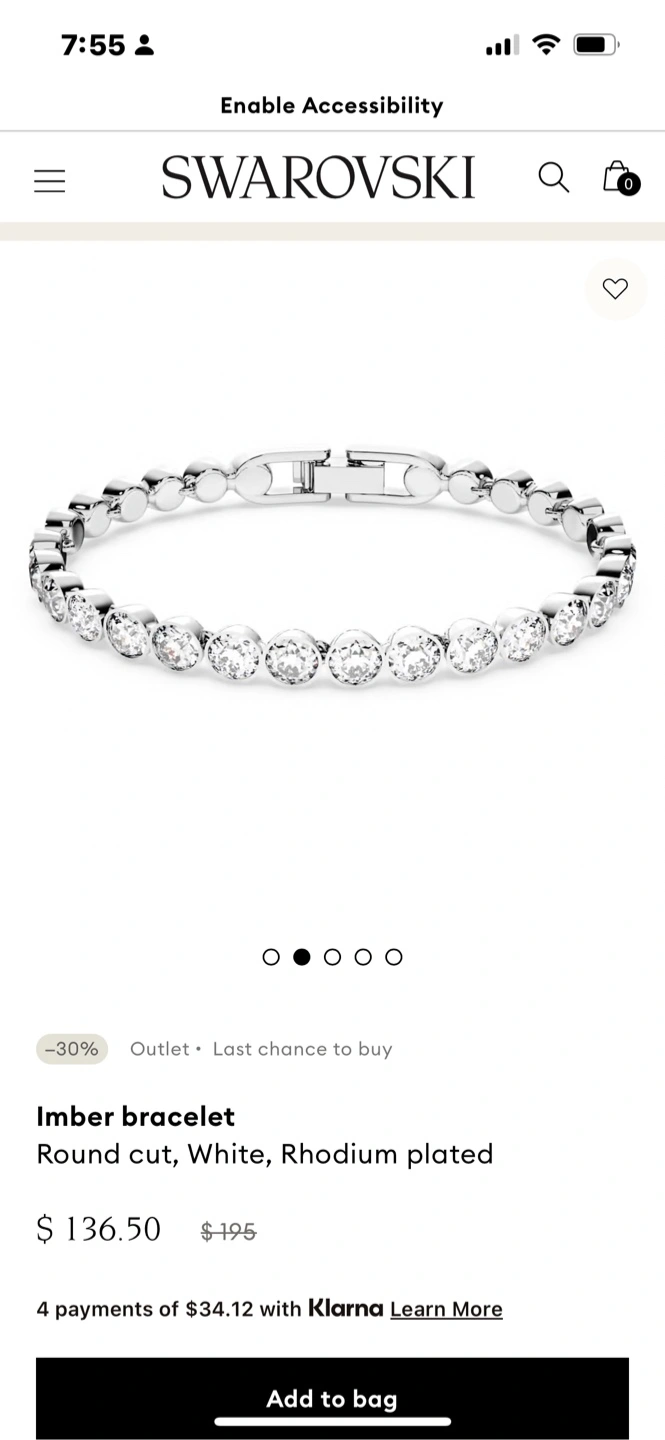Open the search magnifier icon

(553, 178)
